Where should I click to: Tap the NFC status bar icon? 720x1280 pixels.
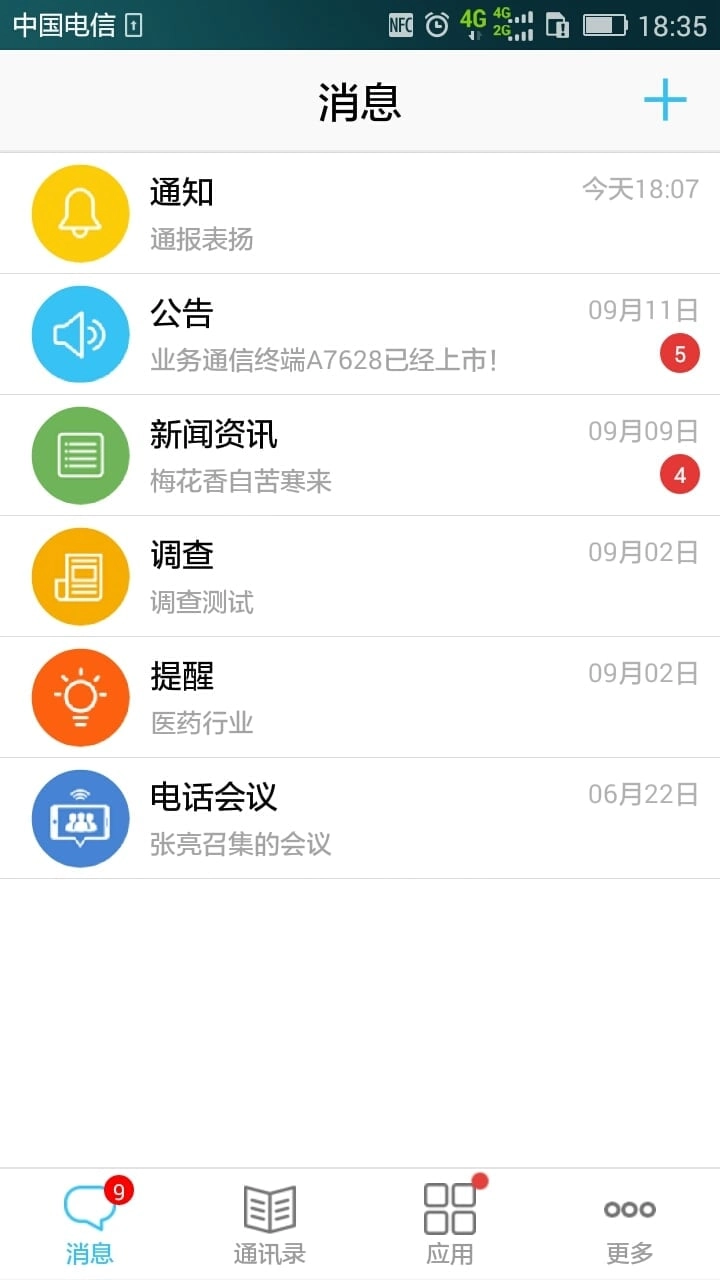click(399, 25)
